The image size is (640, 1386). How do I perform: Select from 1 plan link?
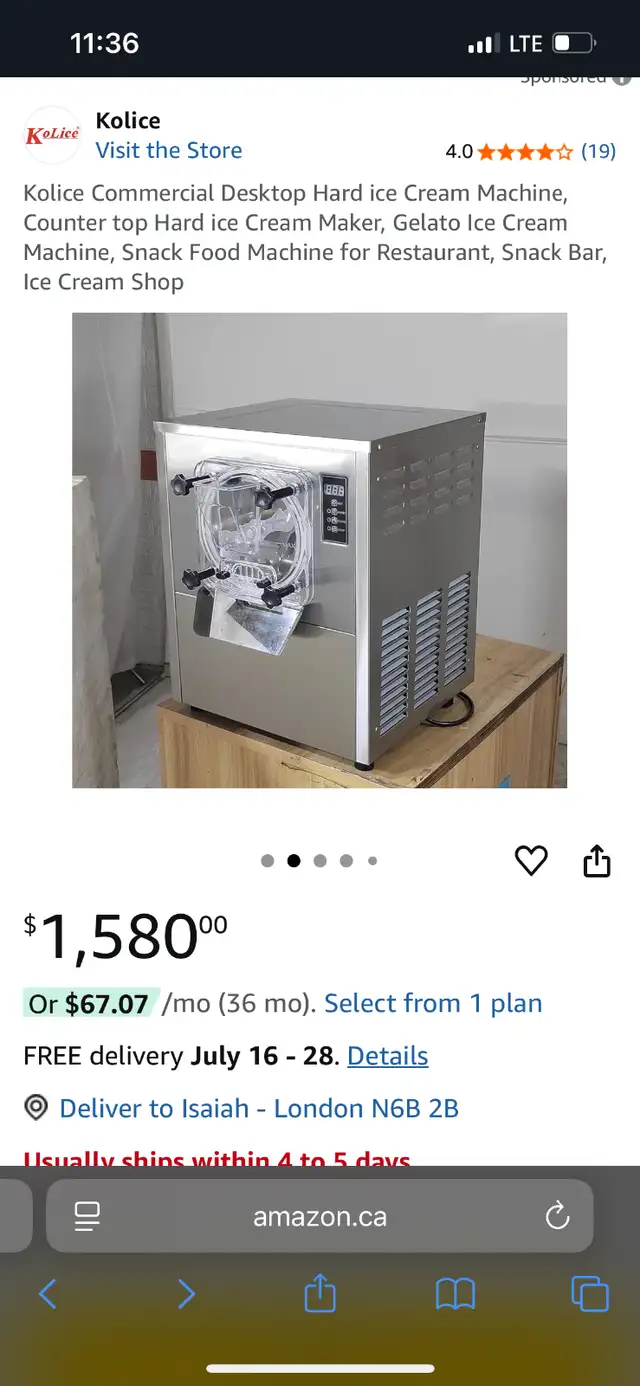click(433, 1003)
